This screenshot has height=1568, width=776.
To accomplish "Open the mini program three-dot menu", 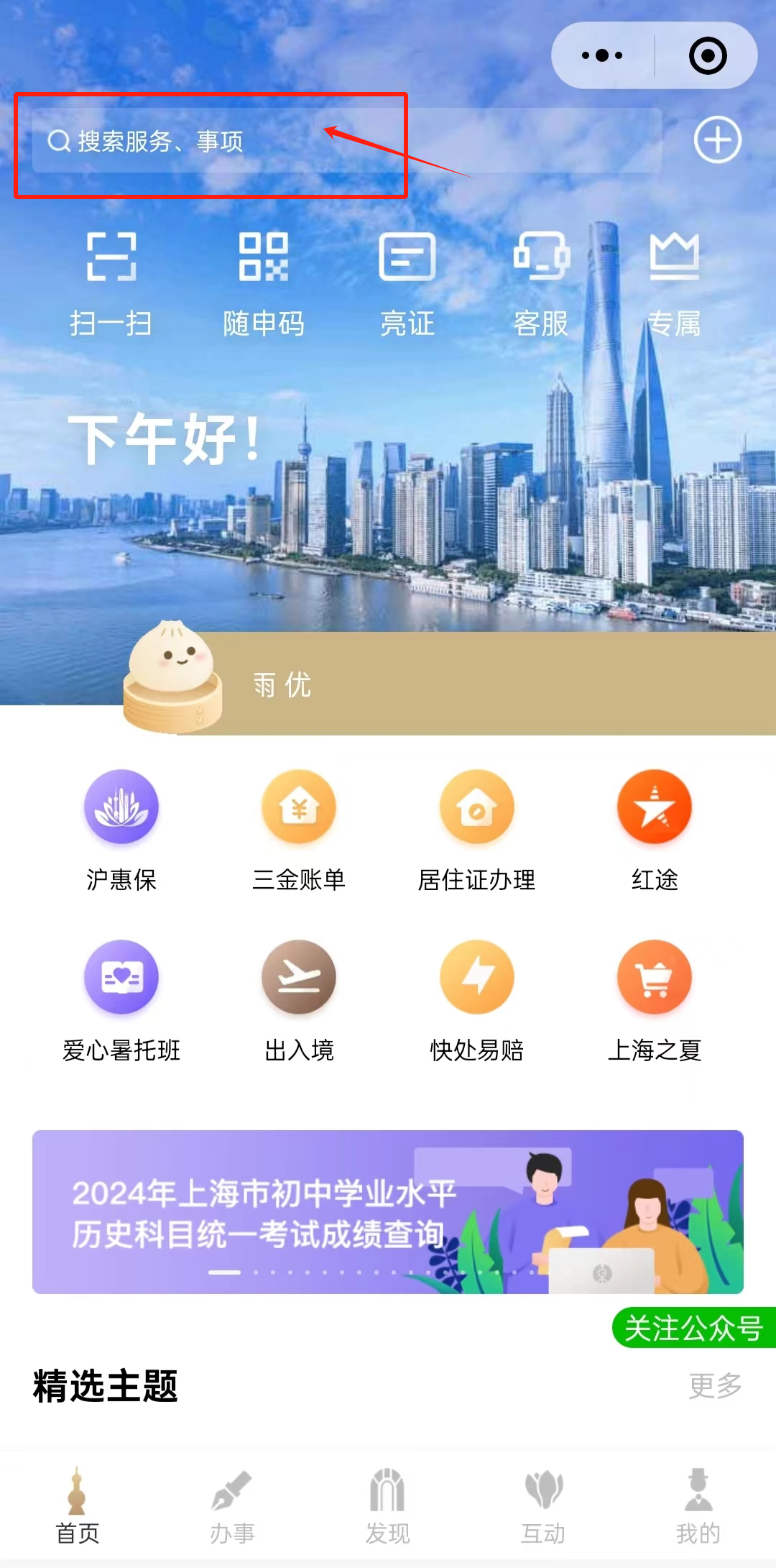I will 602,55.
